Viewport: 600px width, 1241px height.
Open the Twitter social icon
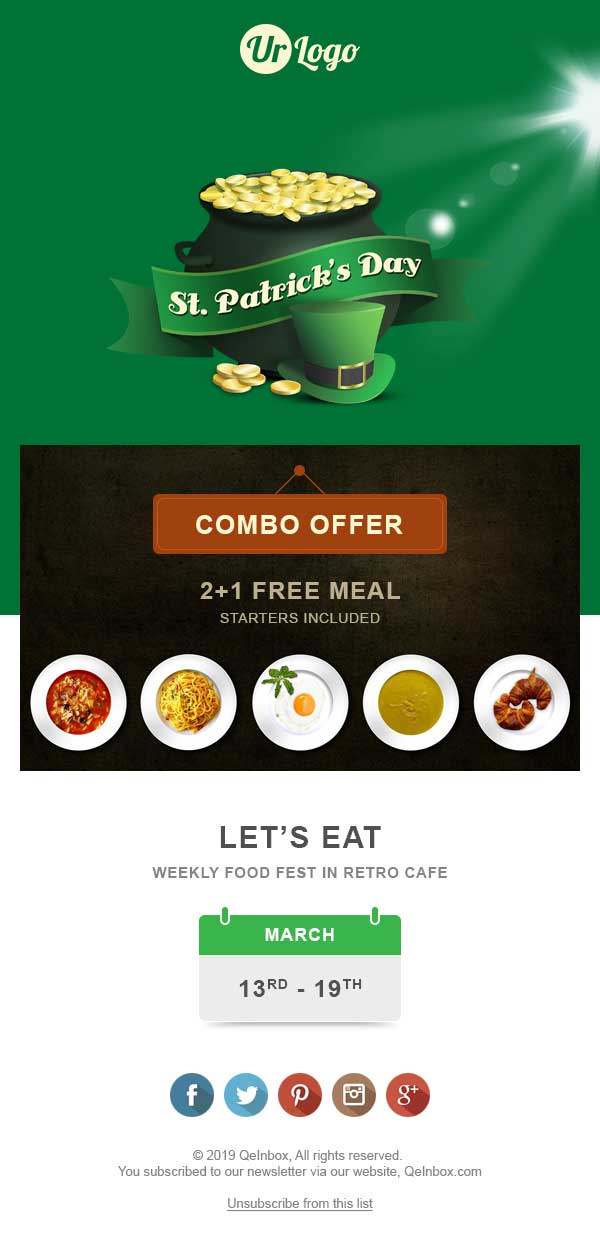click(x=246, y=1095)
